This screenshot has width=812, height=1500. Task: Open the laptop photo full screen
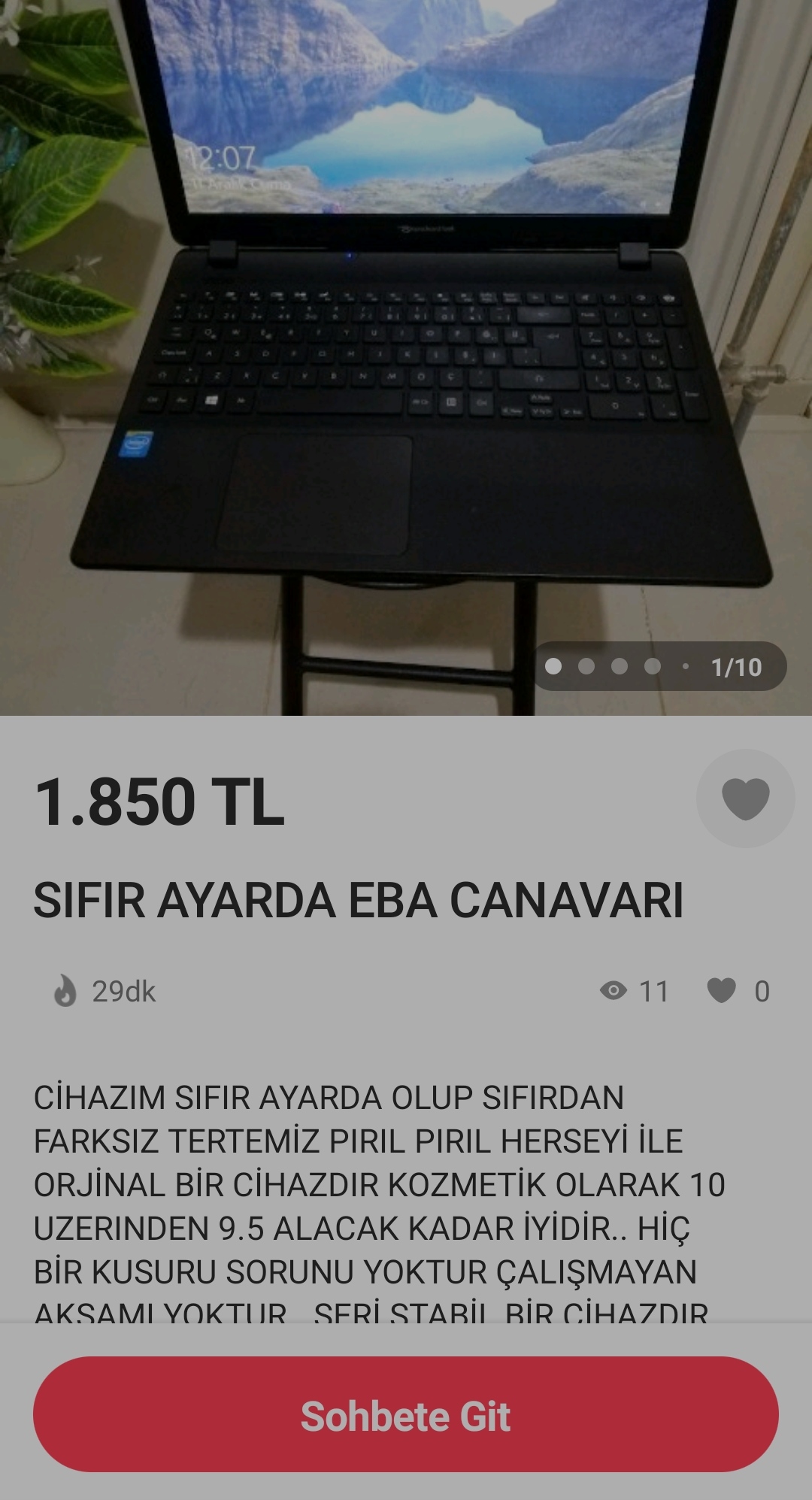point(406,357)
